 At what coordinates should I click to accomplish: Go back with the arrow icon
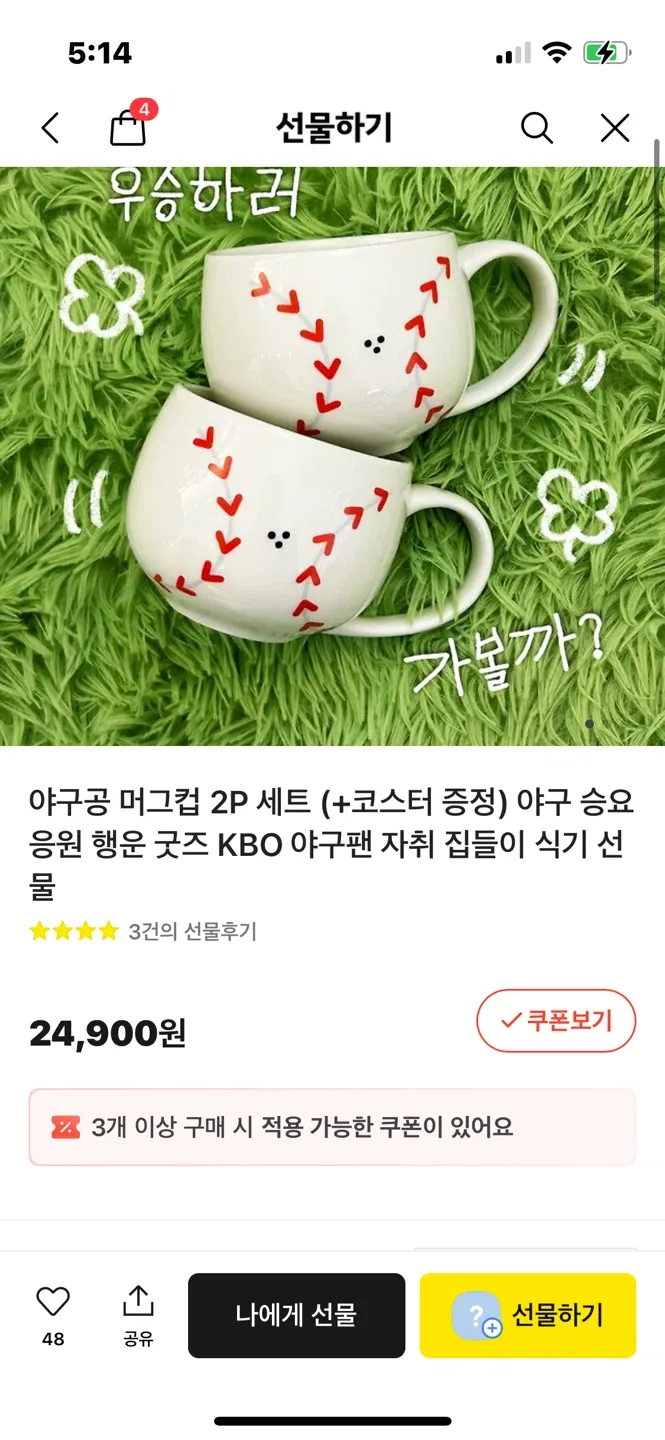click(51, 128)
